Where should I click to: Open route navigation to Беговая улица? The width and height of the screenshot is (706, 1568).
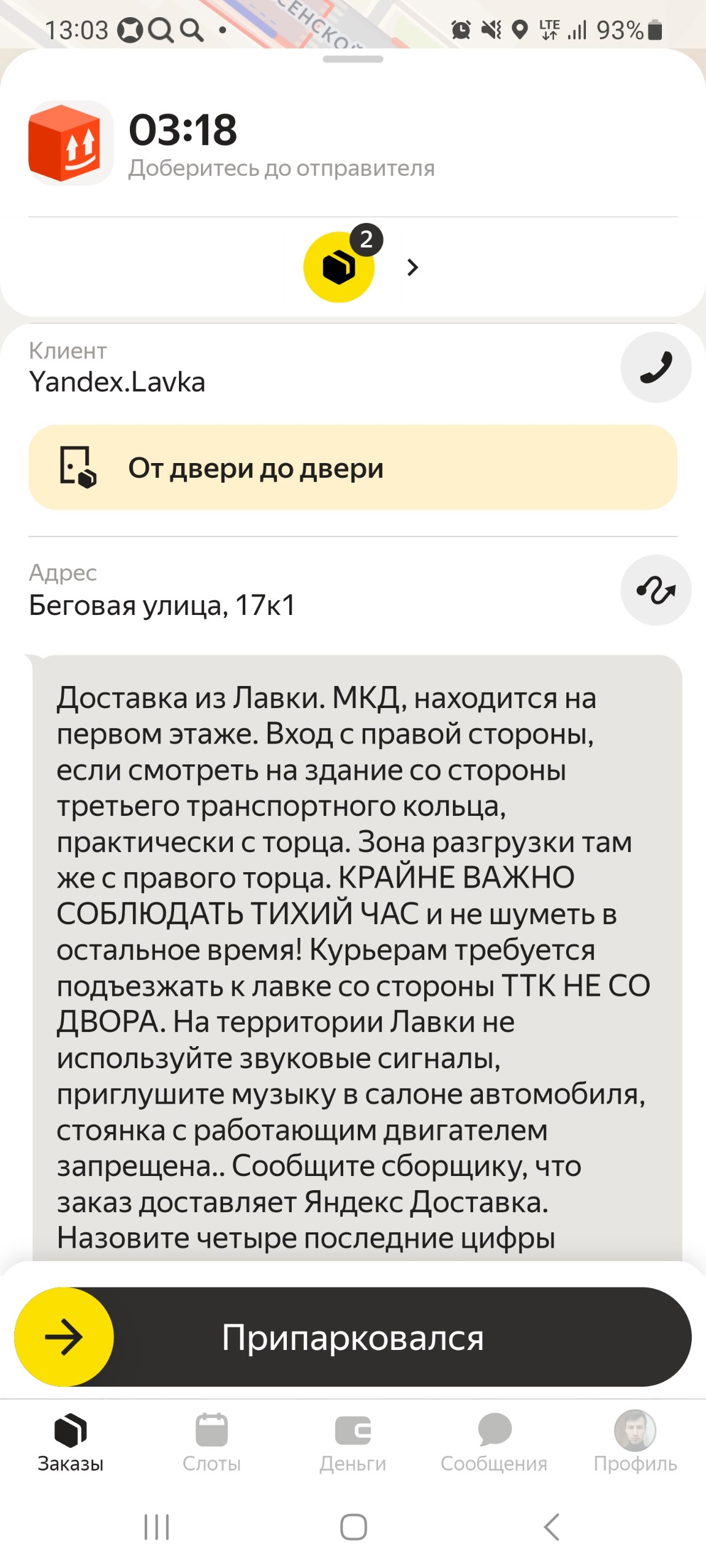click(x=655, y=590)
